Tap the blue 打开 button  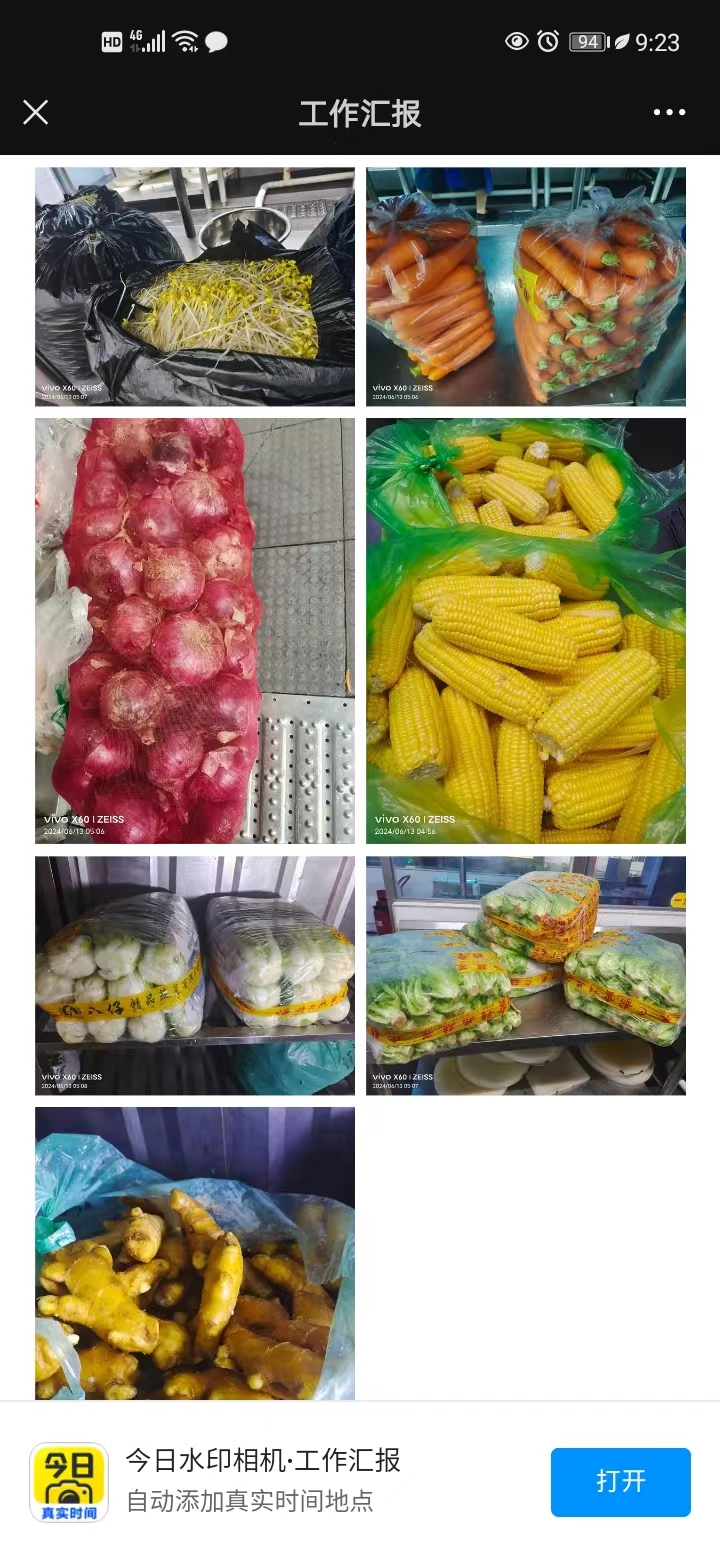[x=620, y=1481]
